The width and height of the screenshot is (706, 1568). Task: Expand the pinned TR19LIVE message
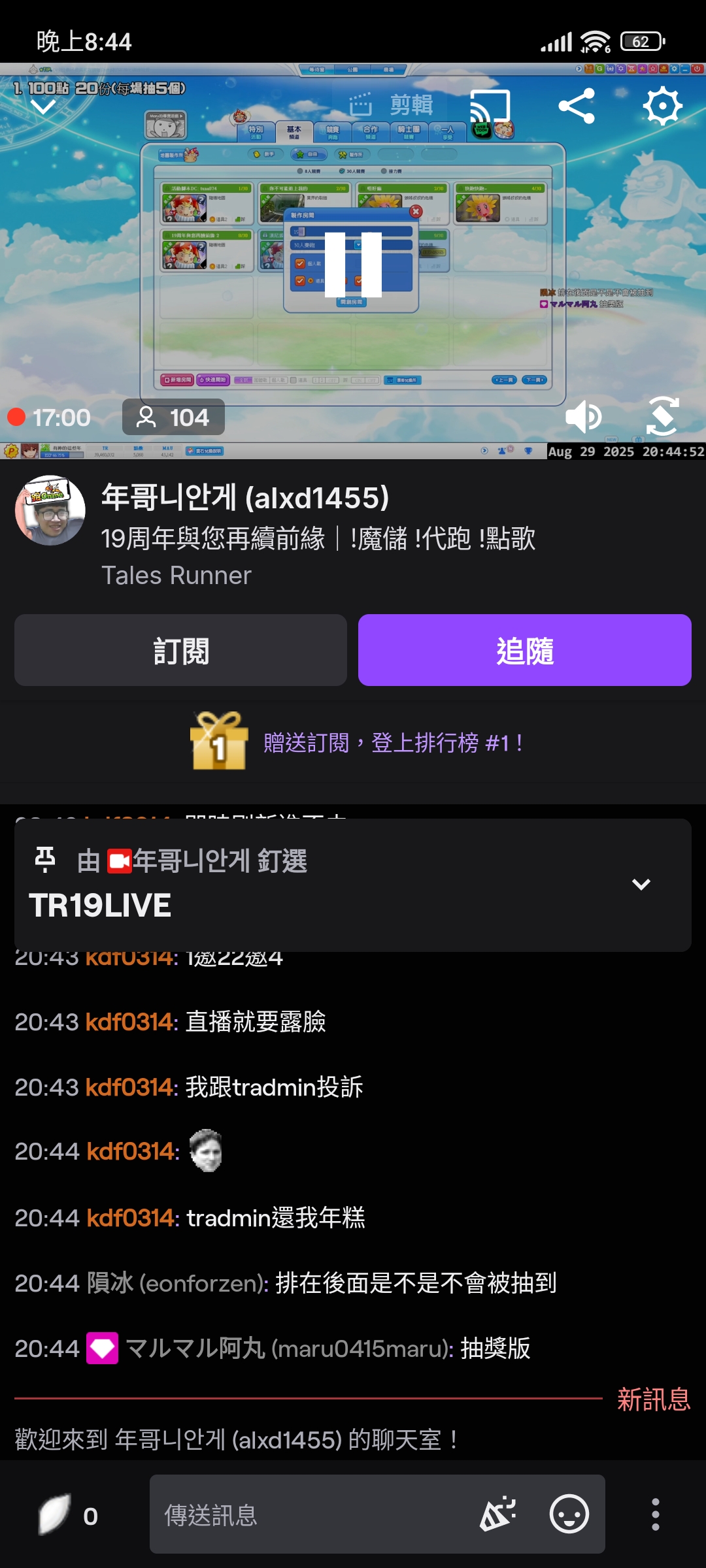click(641, 885)
